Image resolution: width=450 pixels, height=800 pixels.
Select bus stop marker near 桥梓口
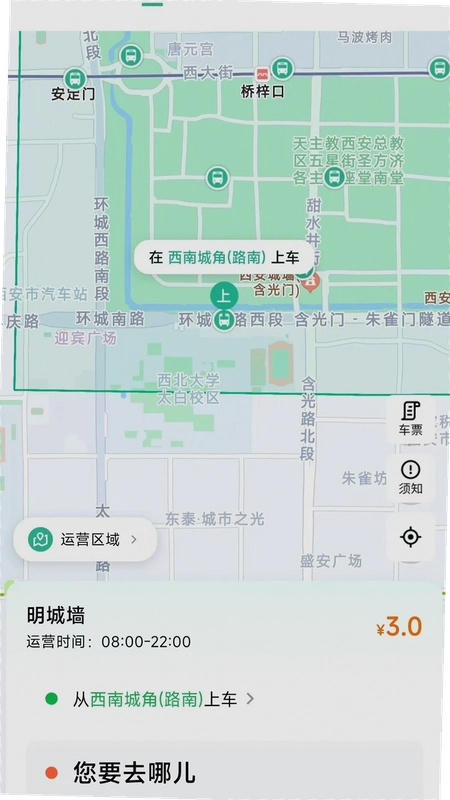coord(282,67)
